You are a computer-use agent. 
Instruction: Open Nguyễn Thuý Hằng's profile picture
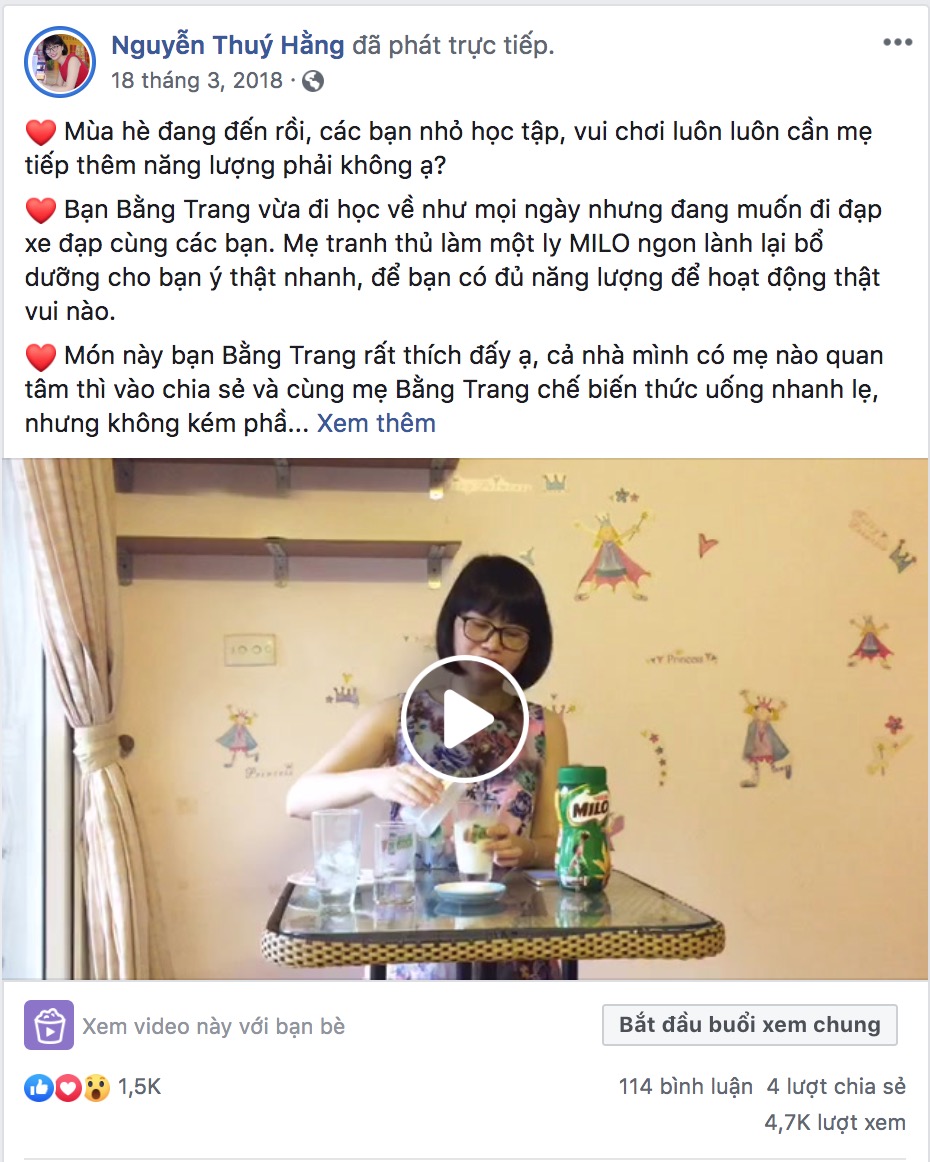(x=60, y=61)
